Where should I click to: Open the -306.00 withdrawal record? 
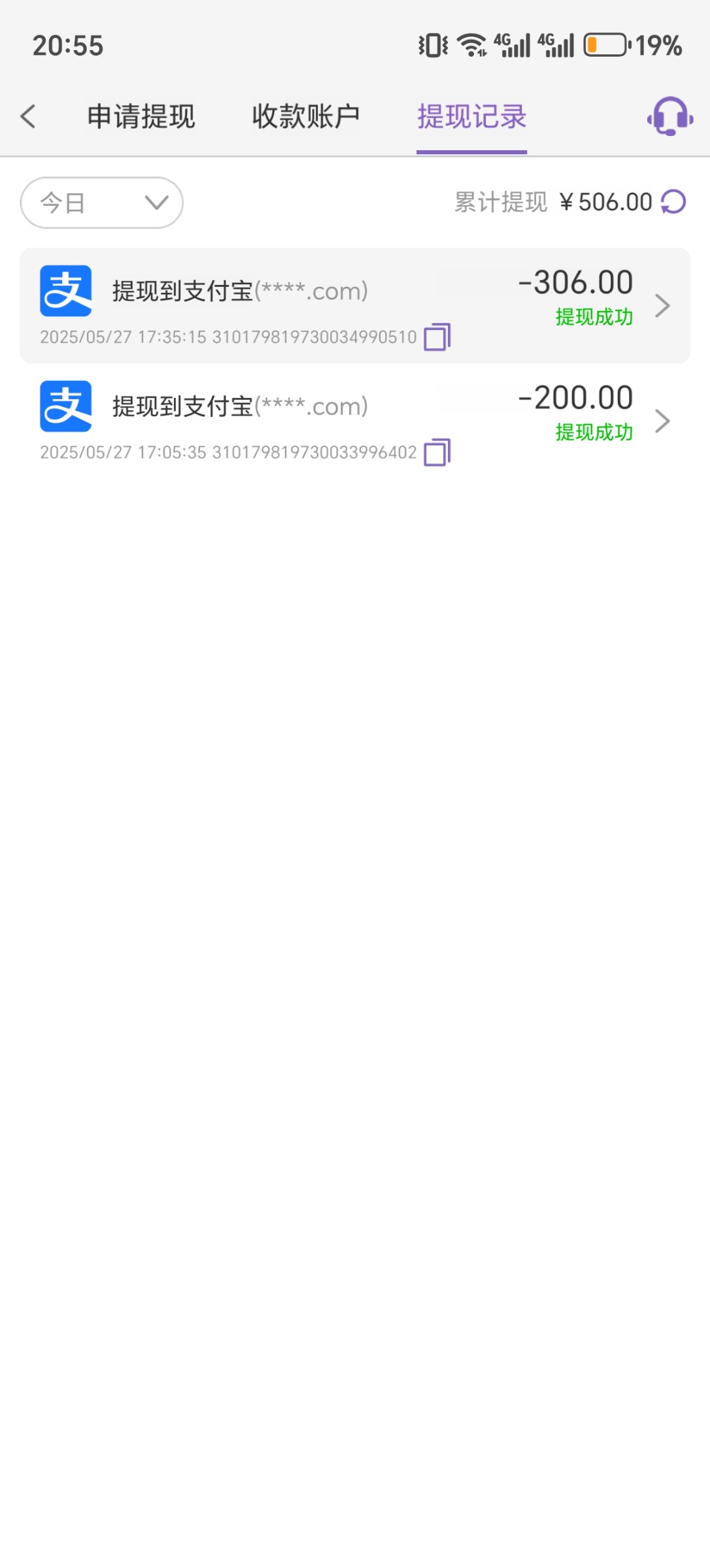click(355, 305)
